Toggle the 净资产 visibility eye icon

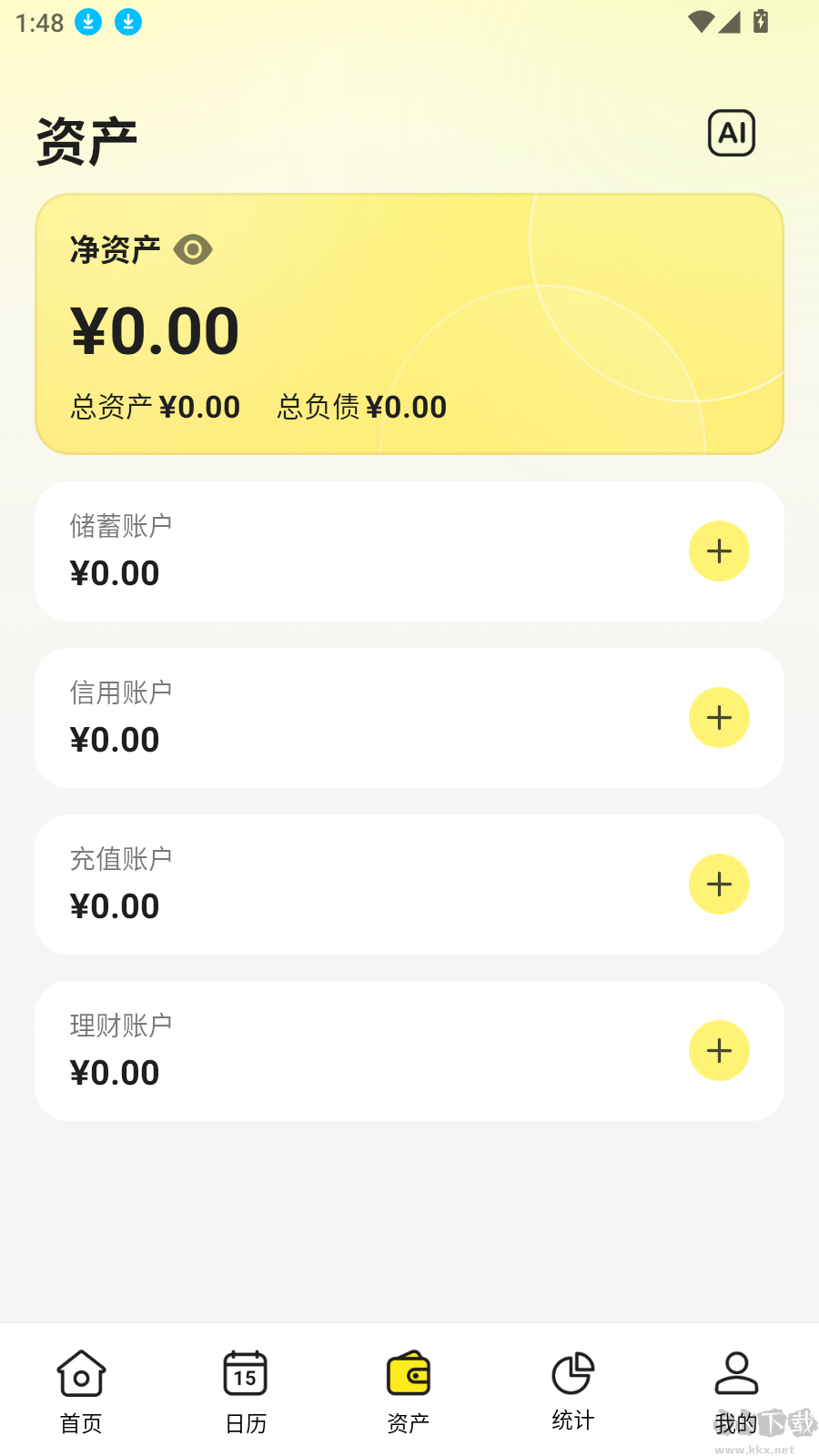192,248
